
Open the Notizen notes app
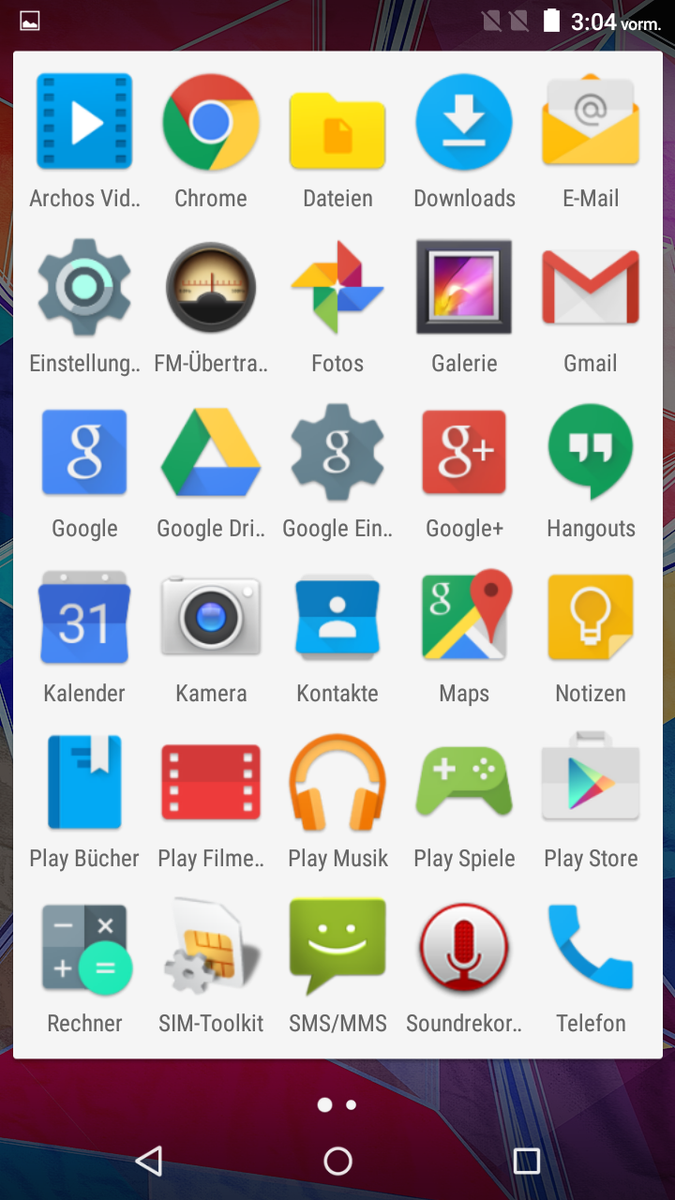[x=590, y=618]
